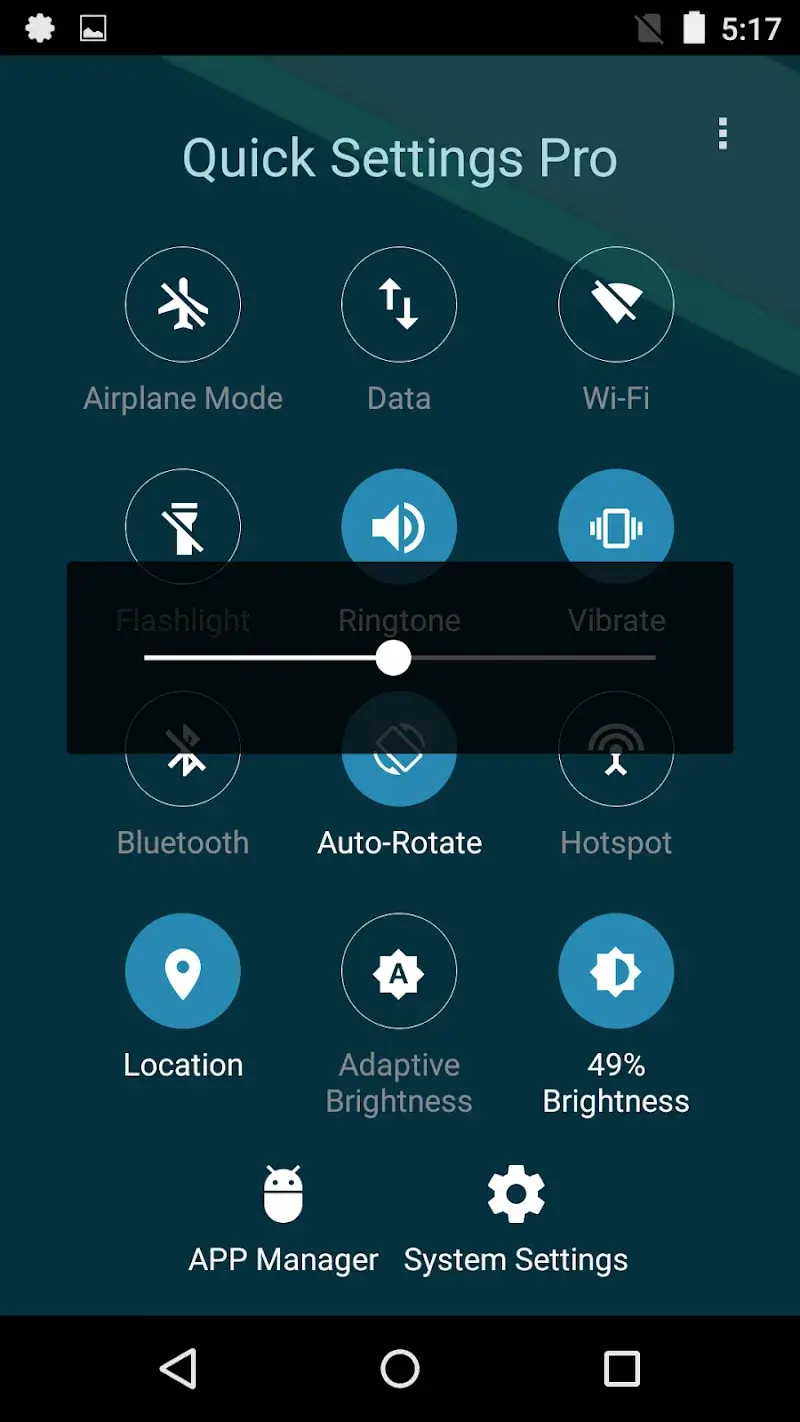Turn off Location
The height and width of the screenshot is (1422, 800).
coord(183,970)
